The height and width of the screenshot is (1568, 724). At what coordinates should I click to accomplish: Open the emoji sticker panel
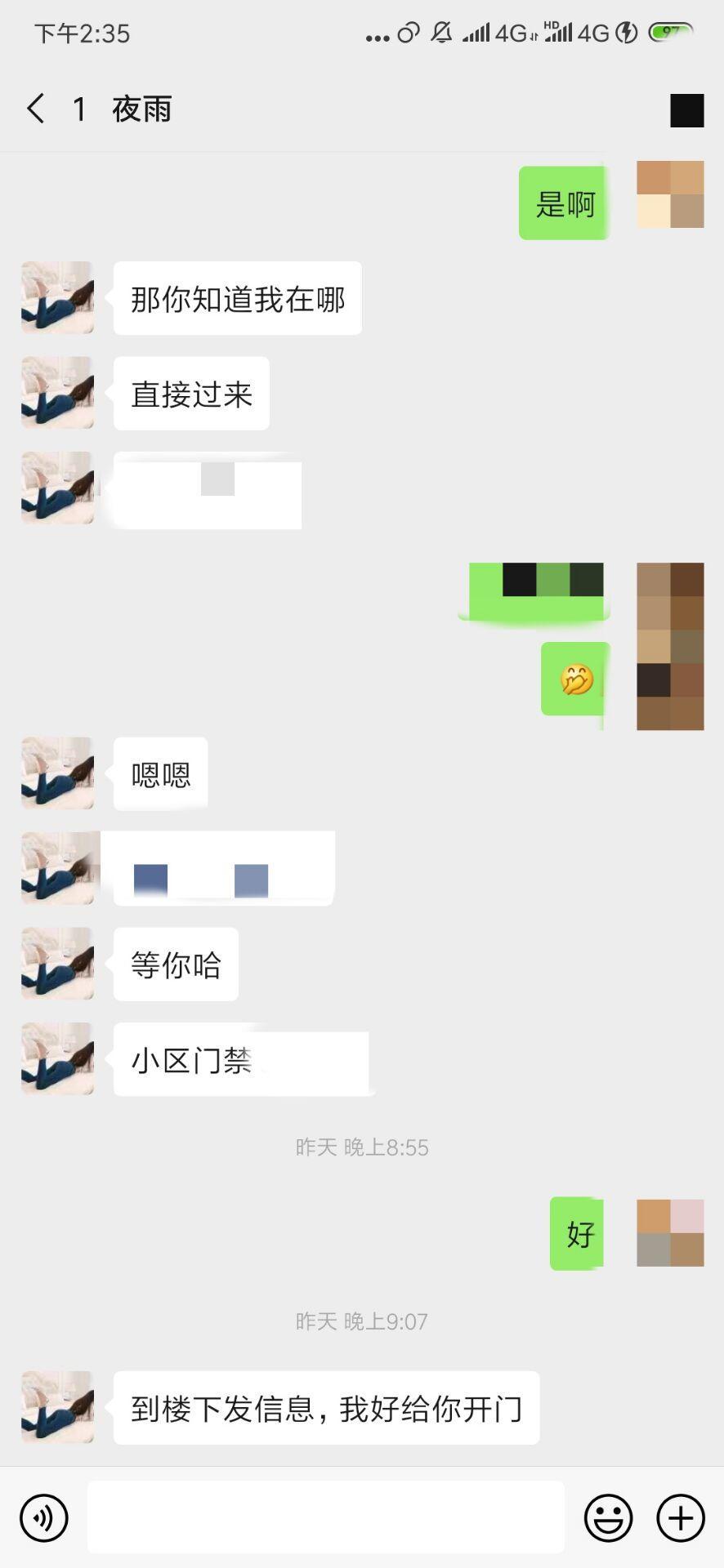pos(608,1517)
